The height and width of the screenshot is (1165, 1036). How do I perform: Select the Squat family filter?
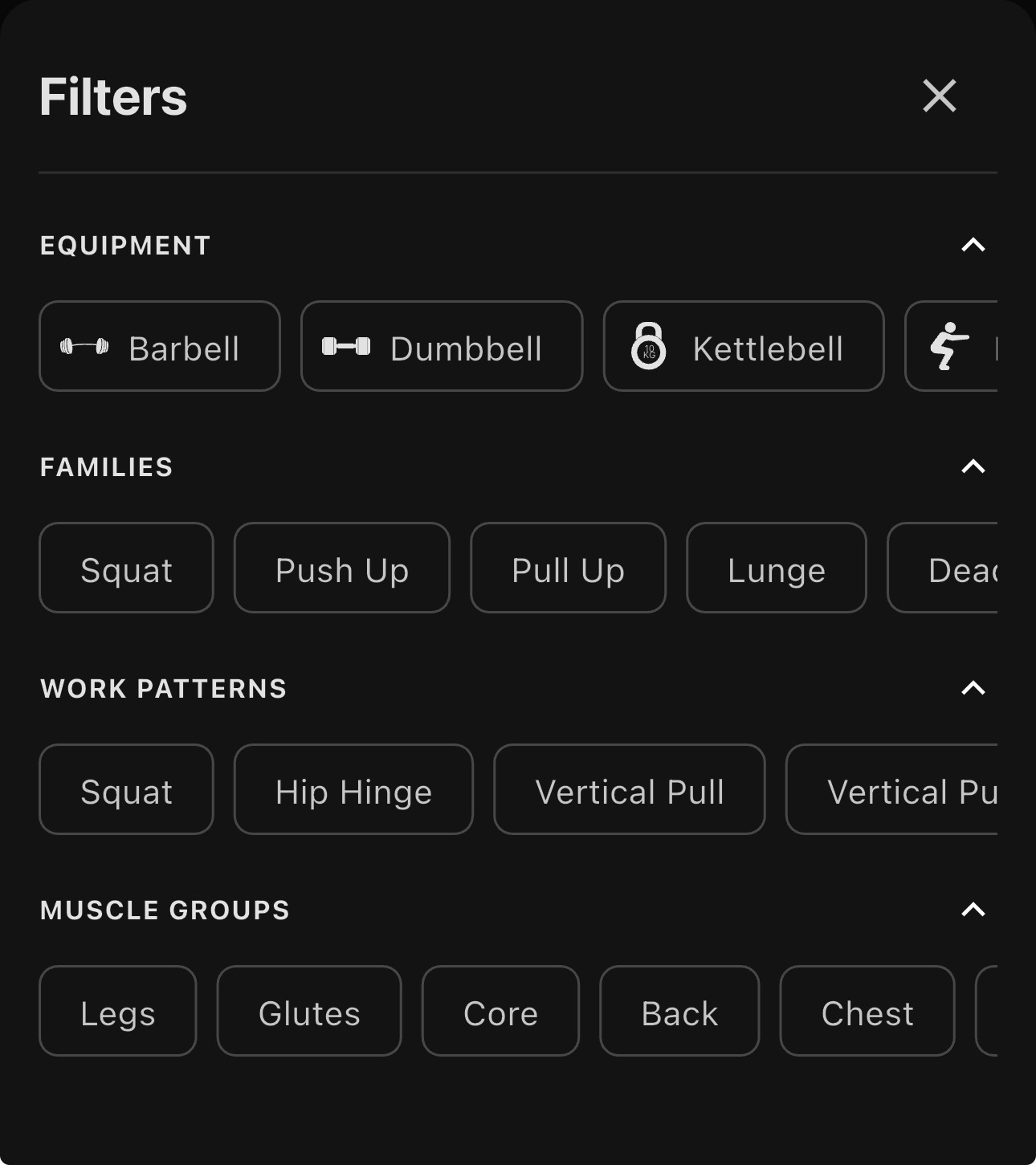[126, 568]
